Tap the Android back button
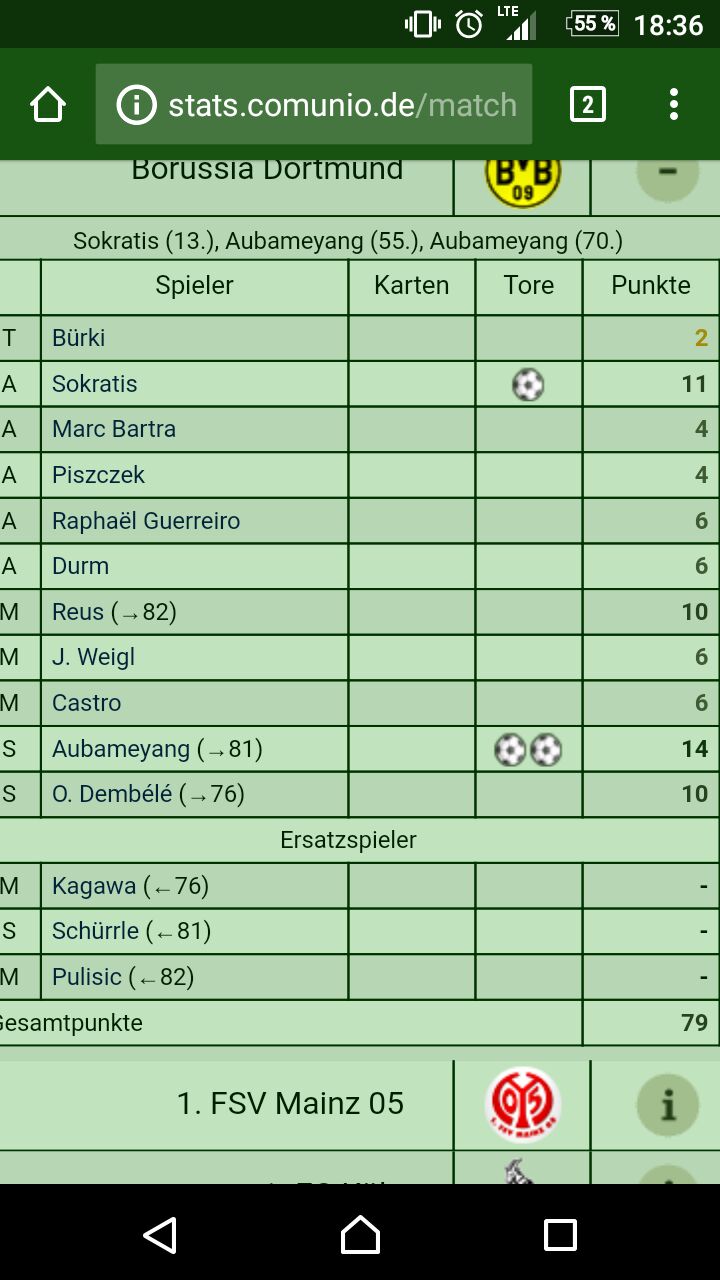Image resolution: width=720 pixels, height=1280 pixels. 160,1235
